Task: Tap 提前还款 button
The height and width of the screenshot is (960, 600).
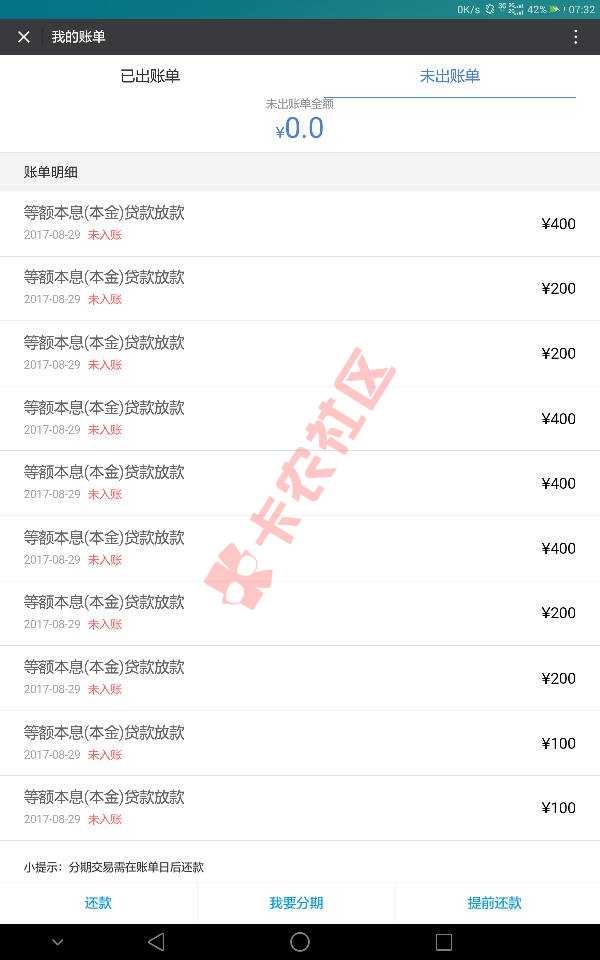Action: pyautogui.click(x=494, y=903)
